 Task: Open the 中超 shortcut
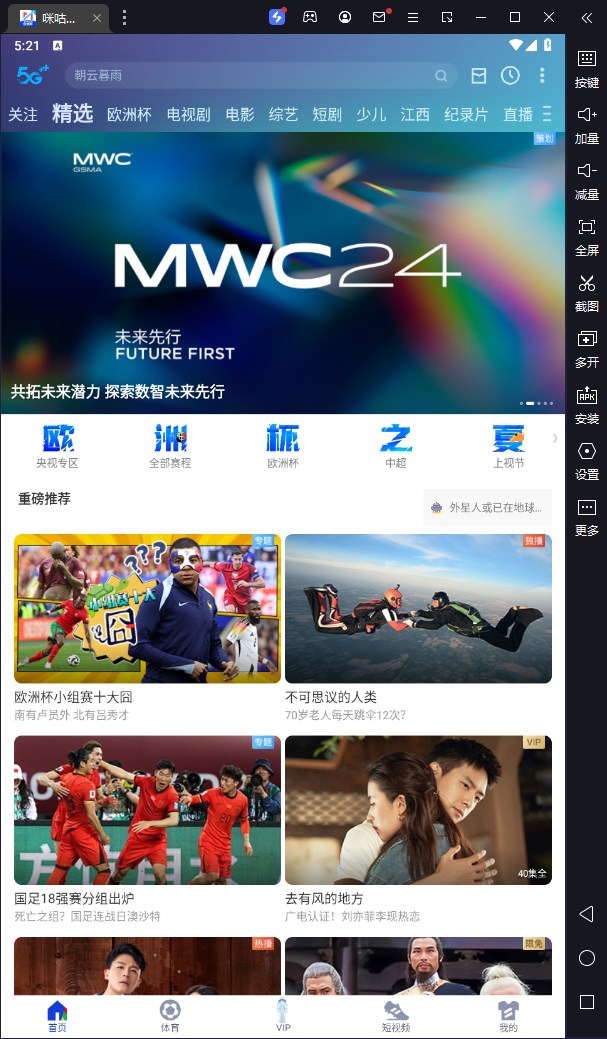396,446
